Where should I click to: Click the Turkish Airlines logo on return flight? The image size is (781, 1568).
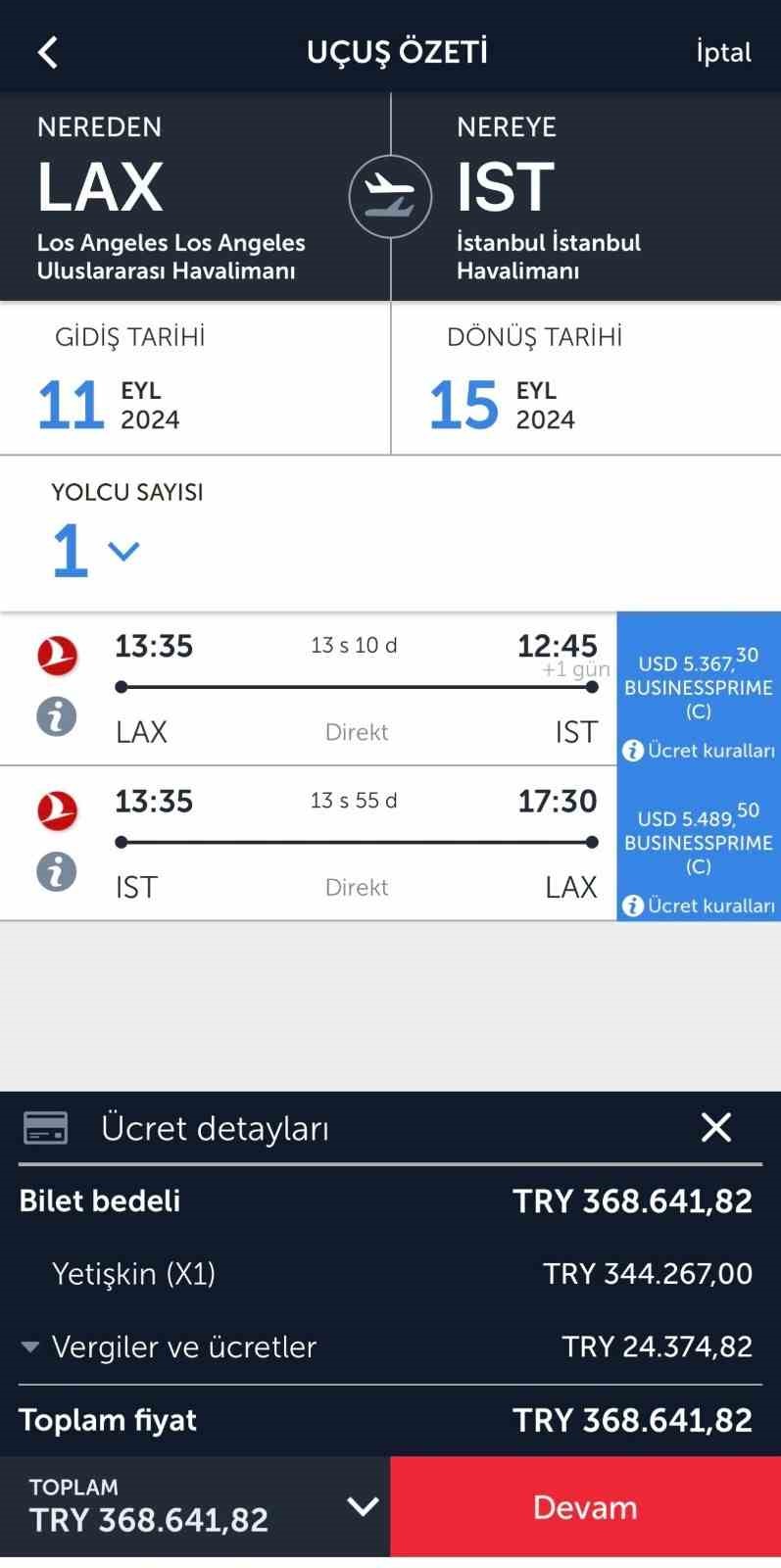coord(56,810)
